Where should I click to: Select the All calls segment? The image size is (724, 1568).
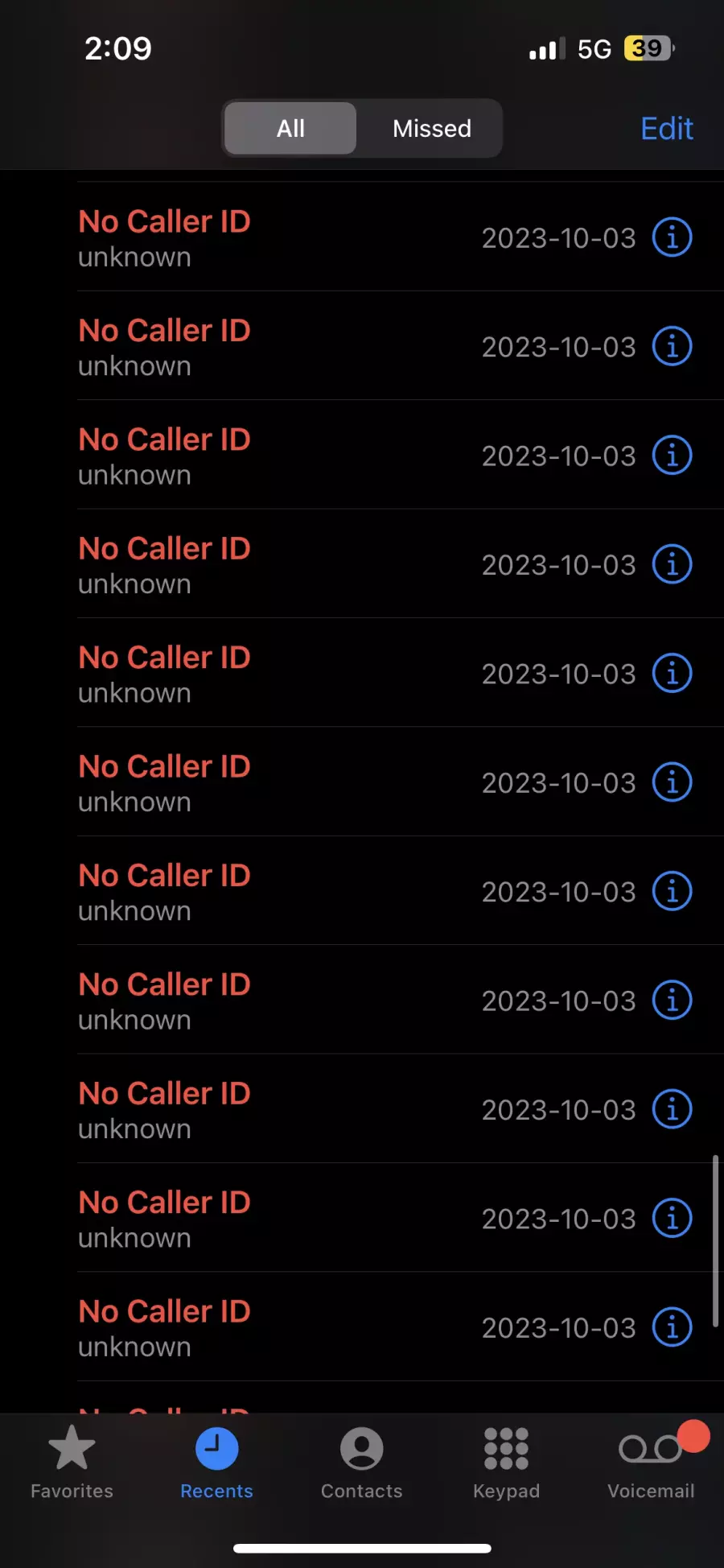(x=290, y=128)
